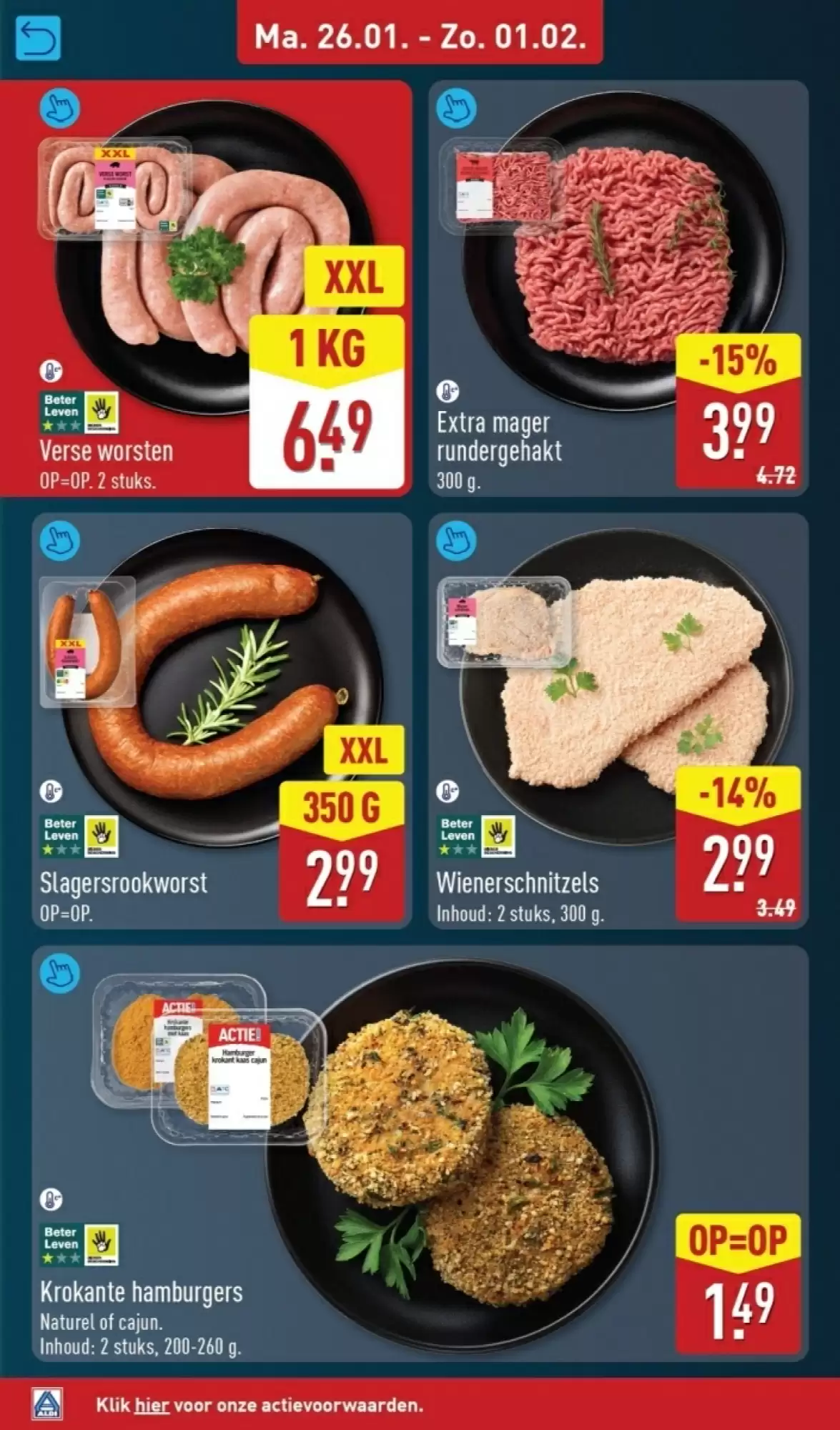840x1430 pixels.
Task: Open the Krokante hamburgers product tile
Action: tap(420, 1151)
